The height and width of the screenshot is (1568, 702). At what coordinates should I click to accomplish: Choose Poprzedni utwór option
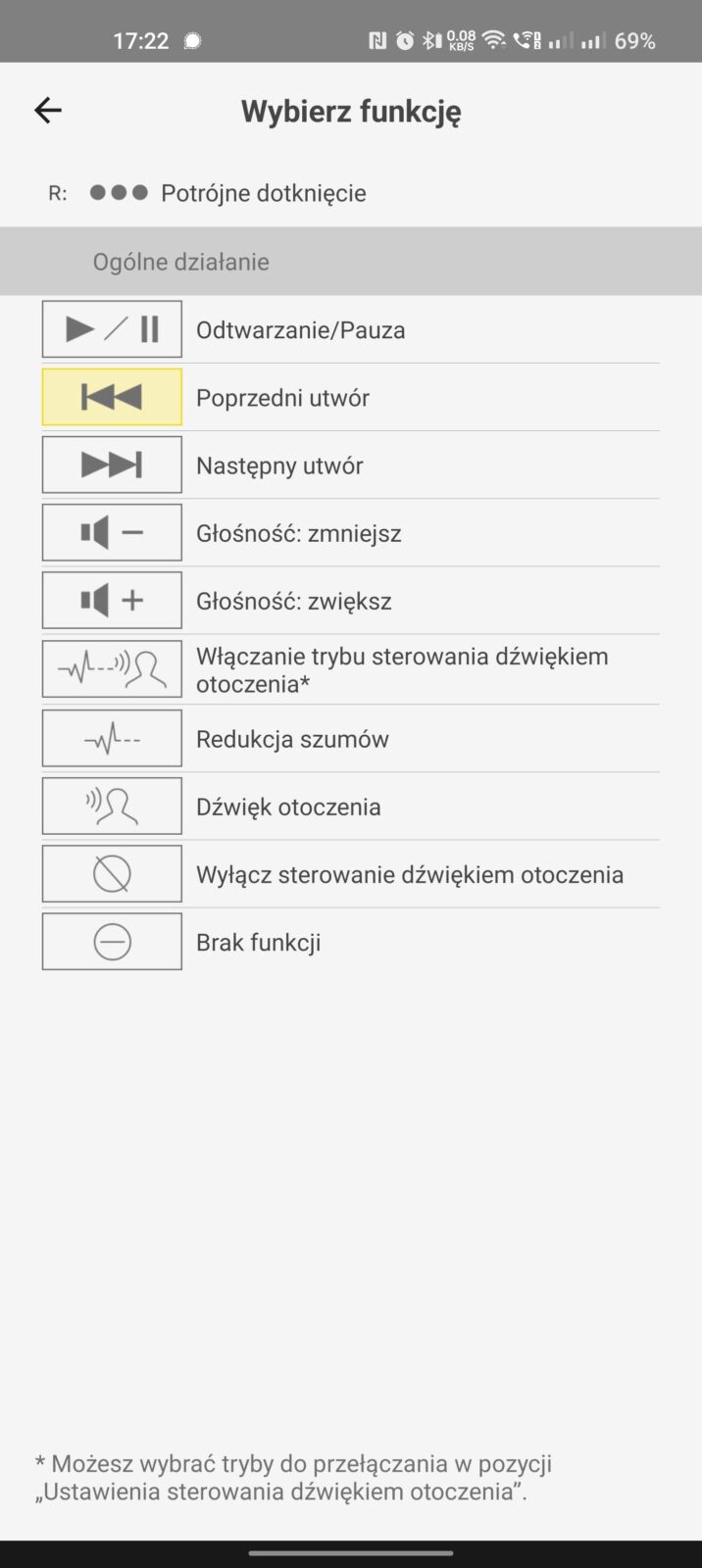(x=282, y=398)
